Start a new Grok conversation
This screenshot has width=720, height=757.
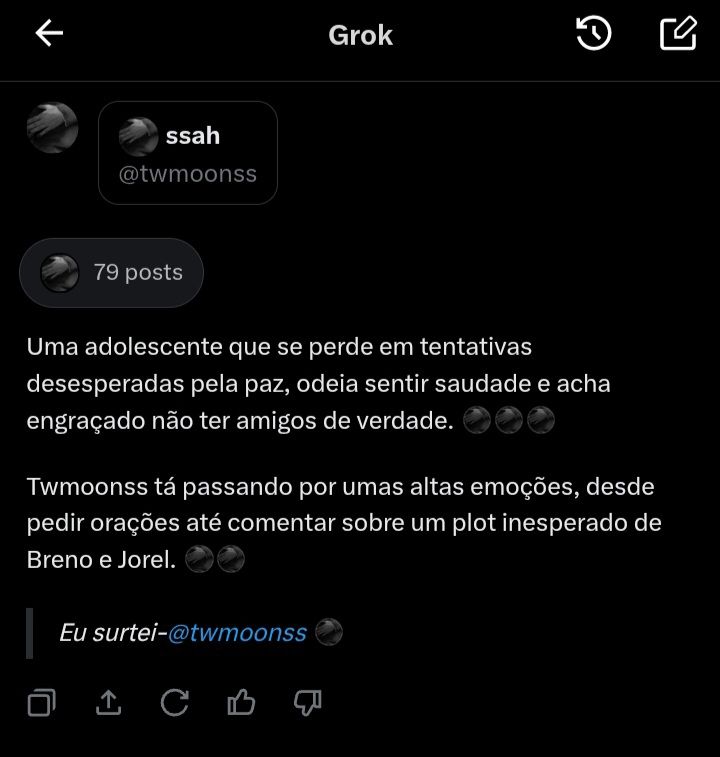tap(679, 31)
